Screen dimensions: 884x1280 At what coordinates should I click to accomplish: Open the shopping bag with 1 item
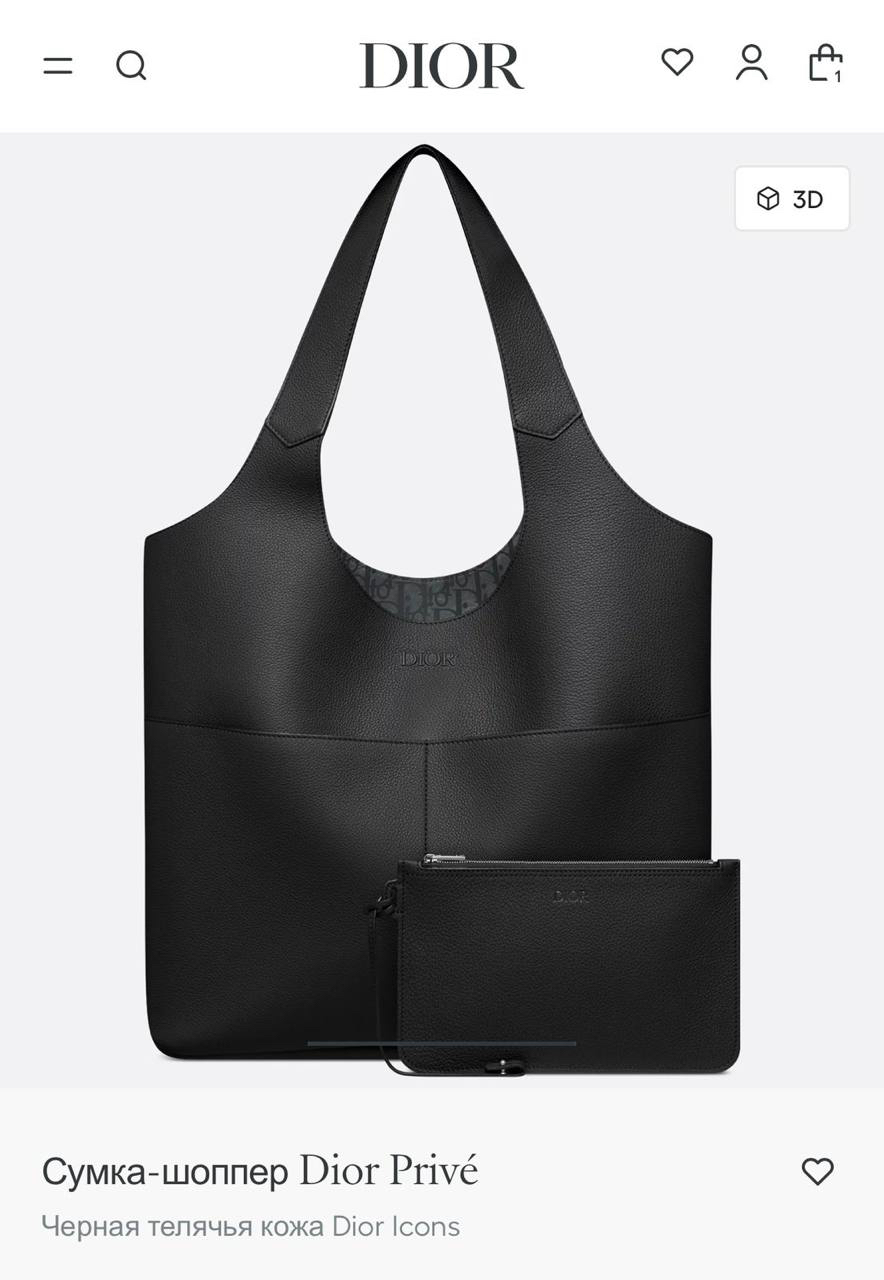825,63
